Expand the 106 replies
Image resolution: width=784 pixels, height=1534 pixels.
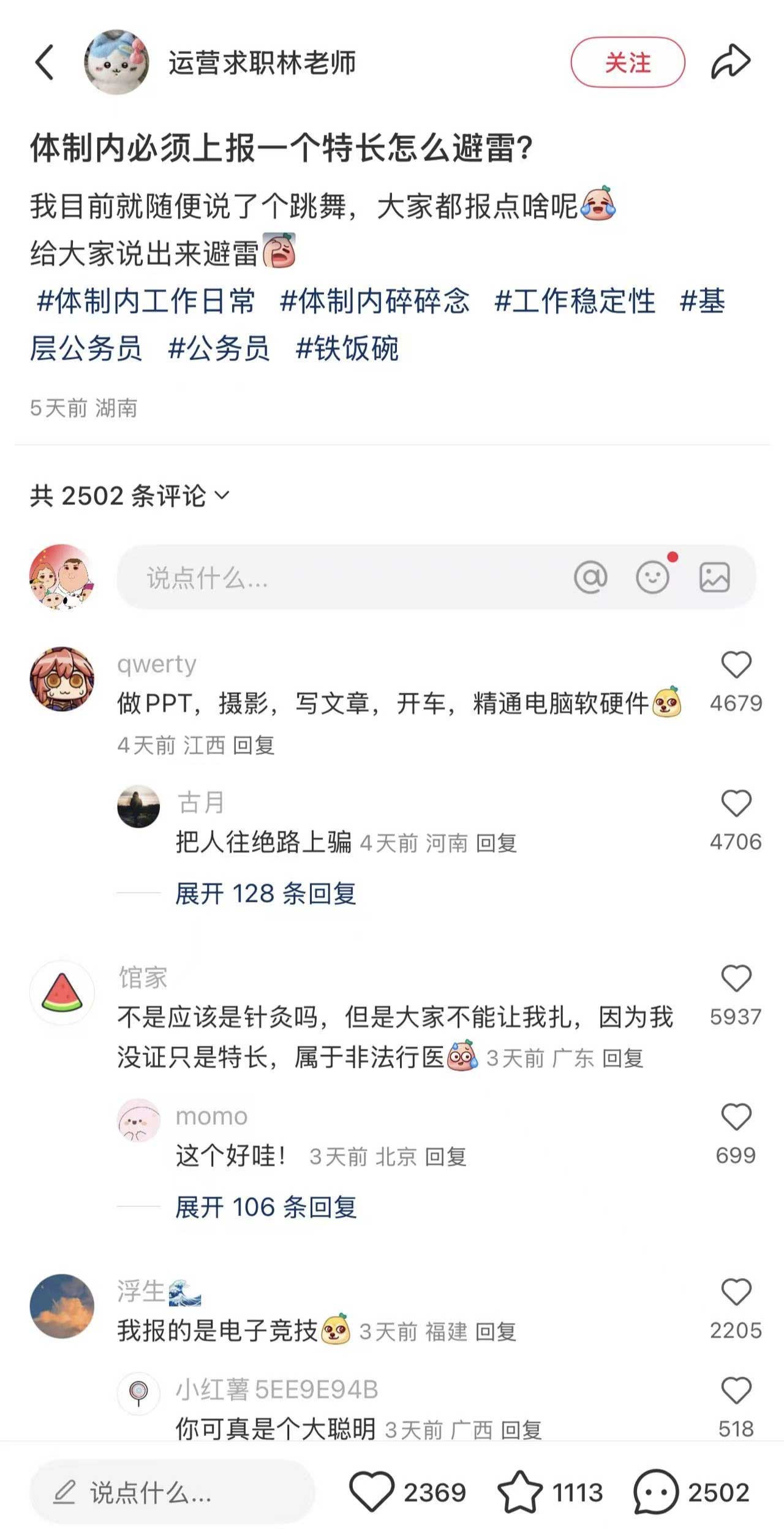tap(265, 1207)
